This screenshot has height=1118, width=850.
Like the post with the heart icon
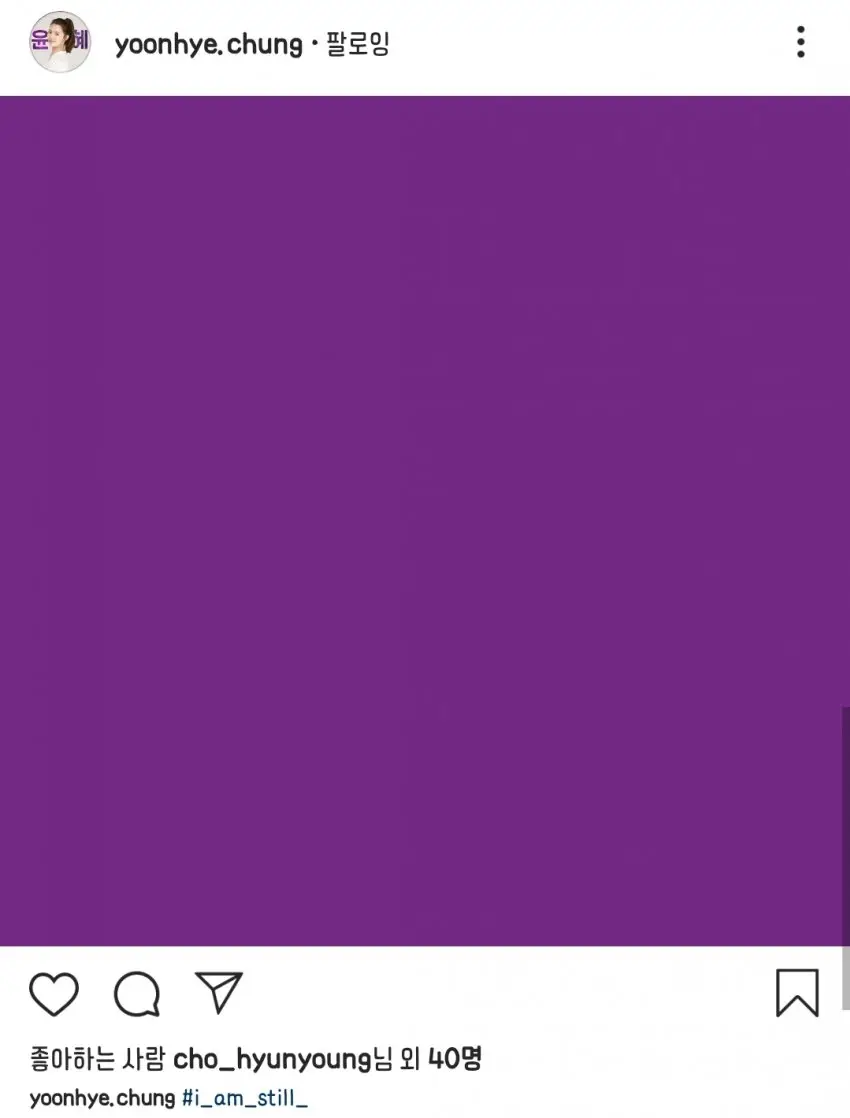[54, 994]
